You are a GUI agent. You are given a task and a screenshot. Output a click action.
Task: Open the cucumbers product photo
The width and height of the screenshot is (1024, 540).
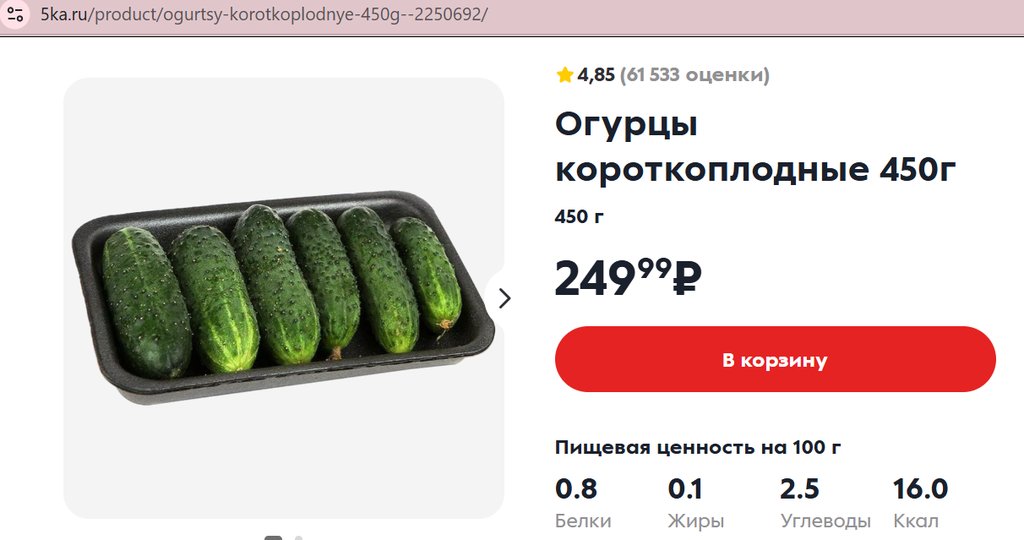282,297
